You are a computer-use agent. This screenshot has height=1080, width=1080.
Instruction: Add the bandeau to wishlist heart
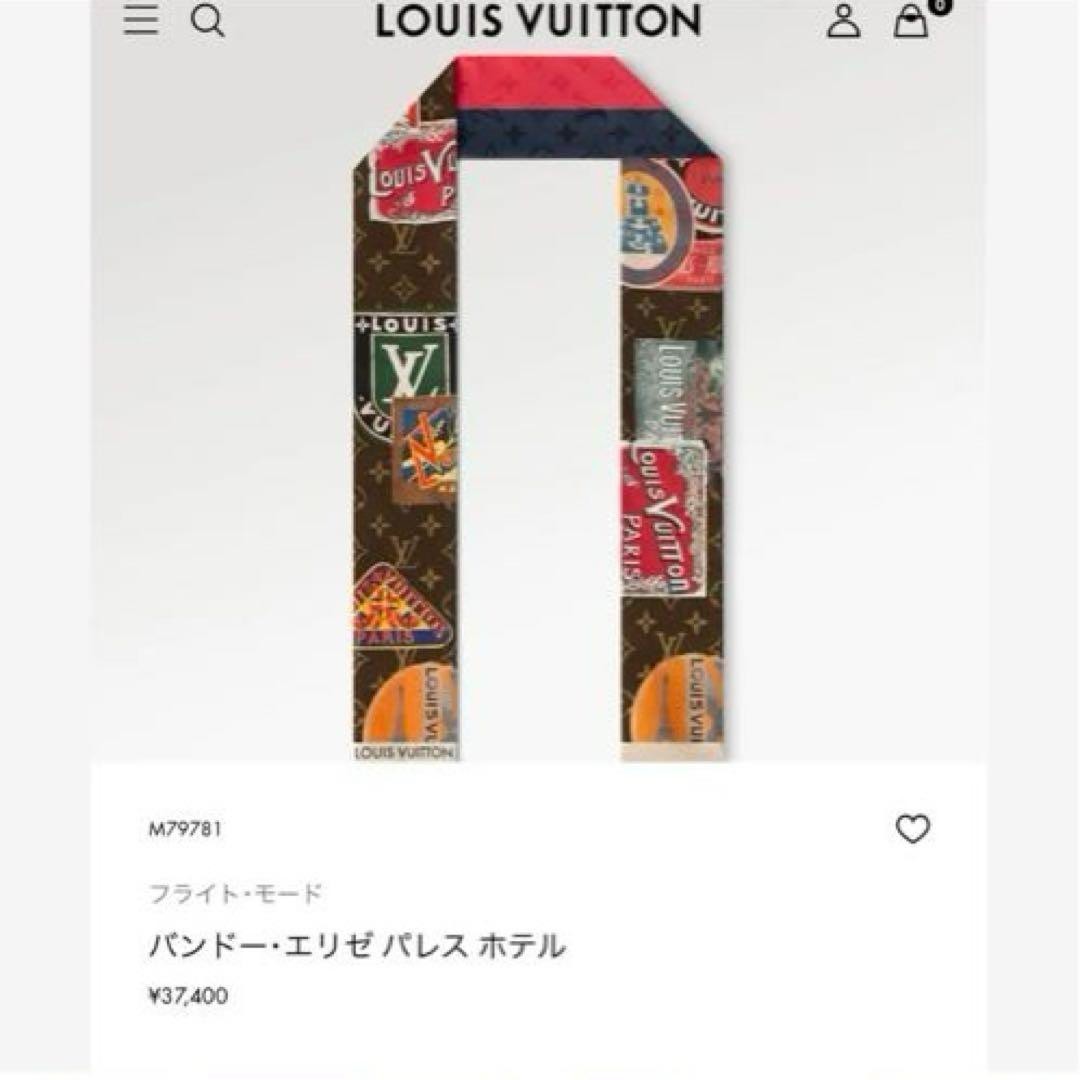(912, 829)
